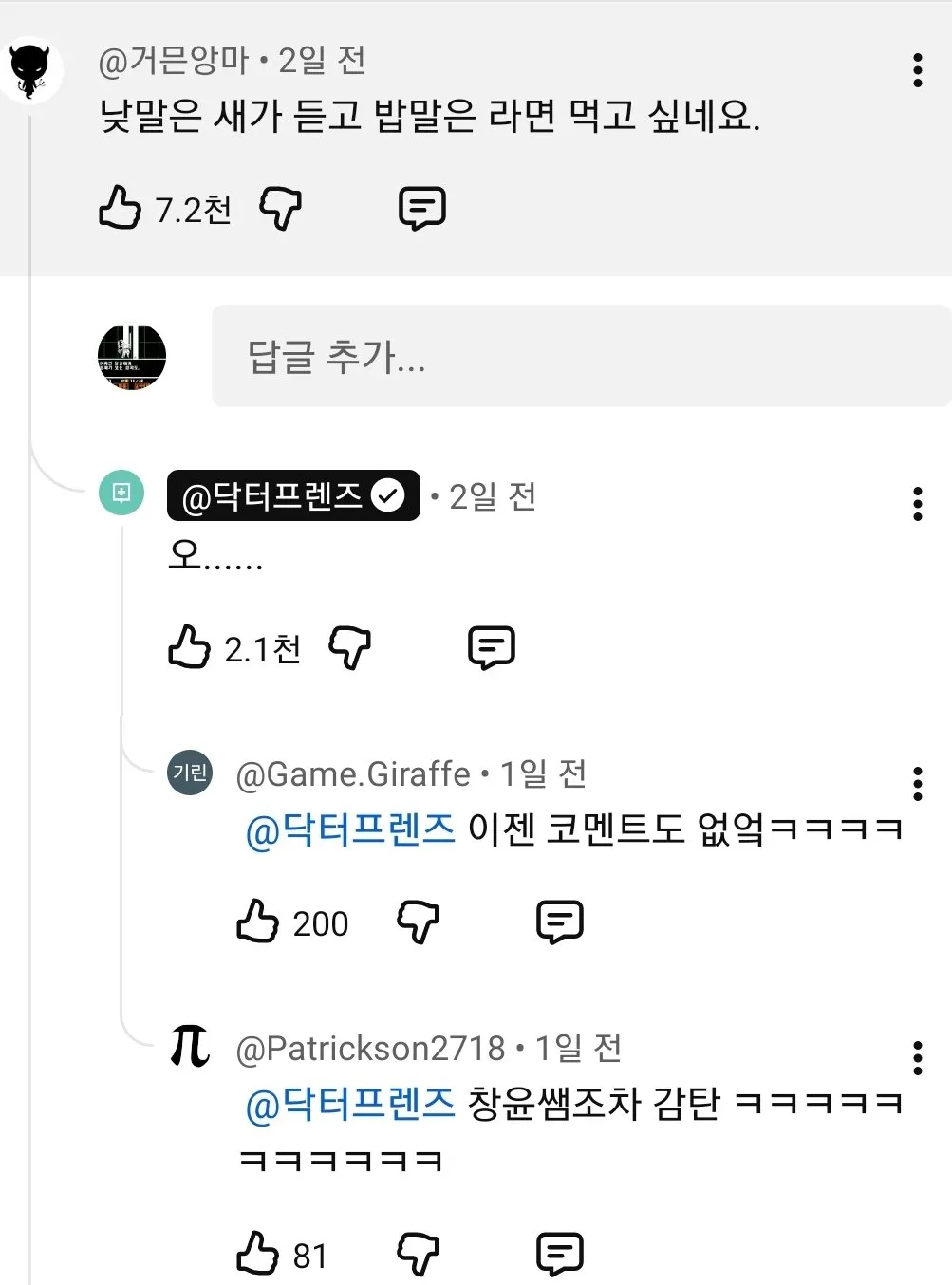Dislike the 오...... reply
The image size is (952, 1285).
(x=349, y=647)
